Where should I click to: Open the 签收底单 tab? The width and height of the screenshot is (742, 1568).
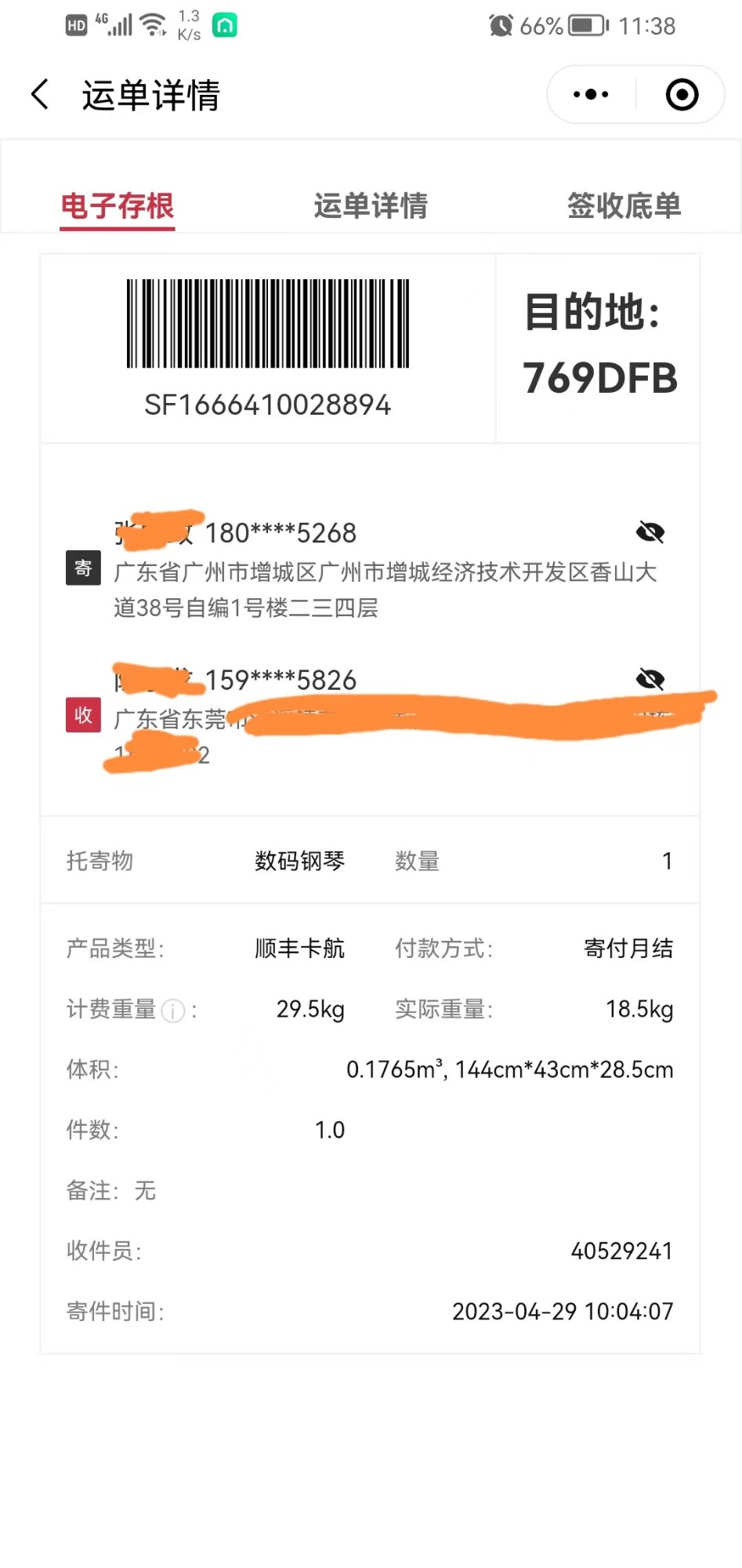[x=624, y=206]
